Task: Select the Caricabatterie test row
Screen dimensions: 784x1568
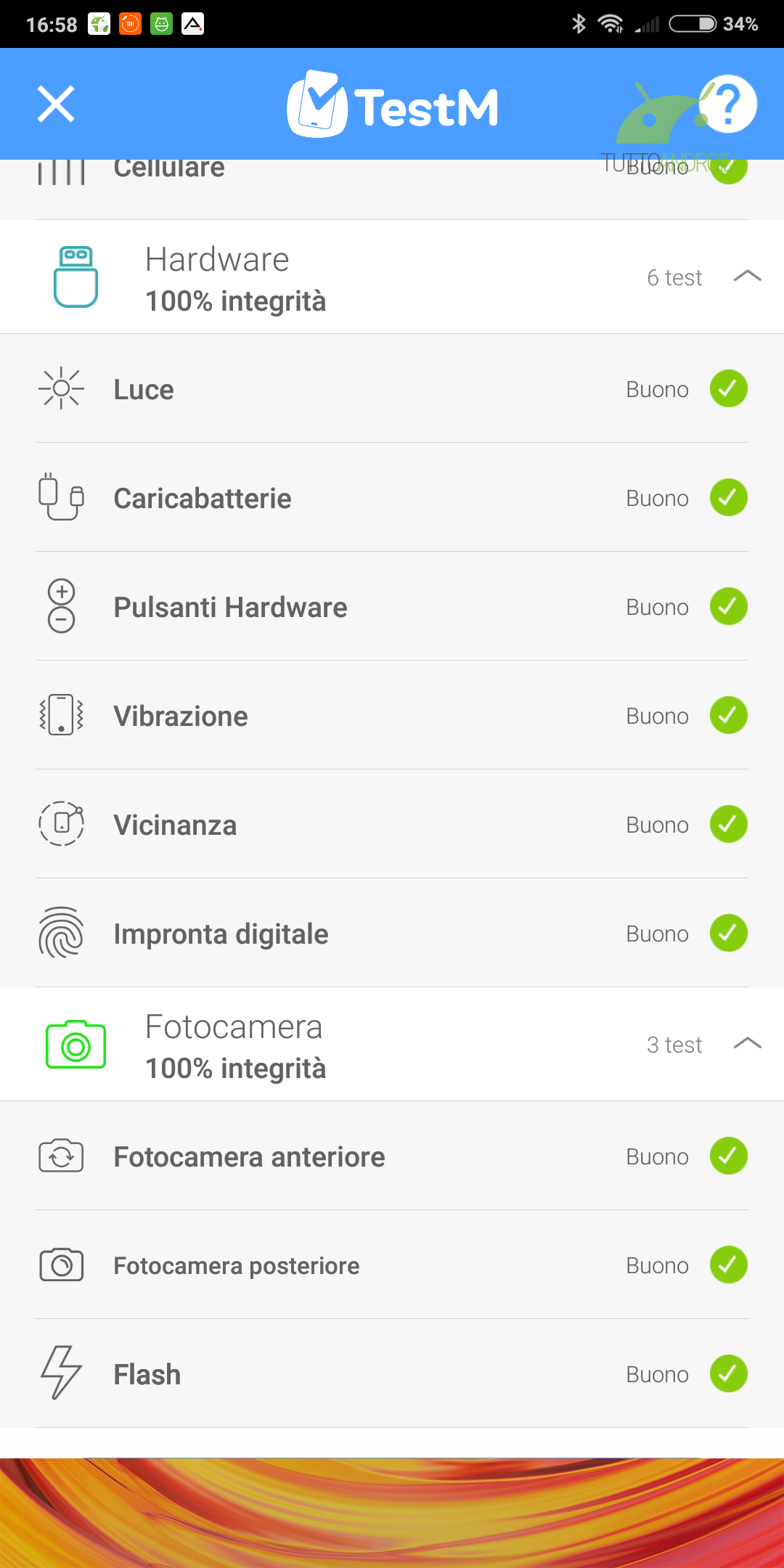Action: [x=392, y=498]
